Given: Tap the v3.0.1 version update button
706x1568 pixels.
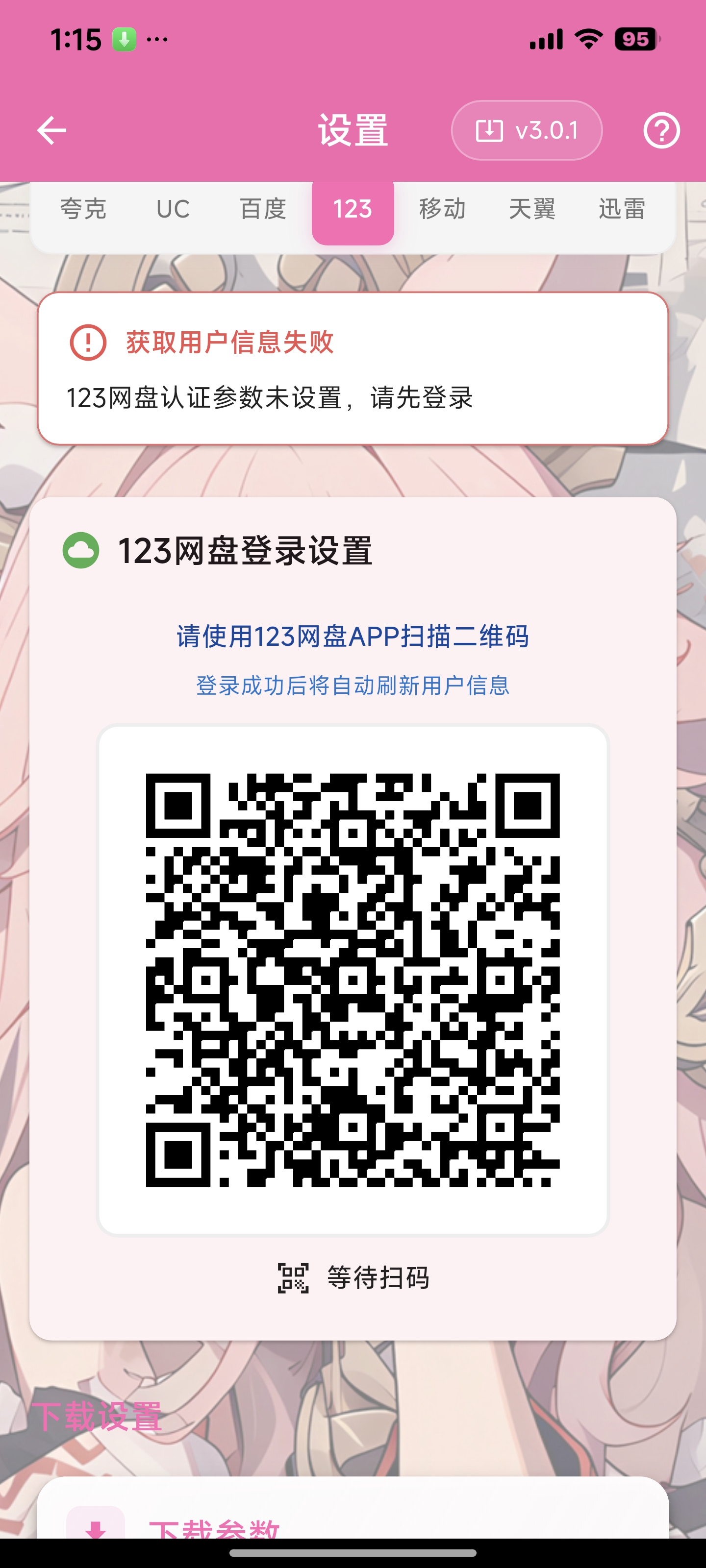Looking at the screenshot, I should point(526,130).
